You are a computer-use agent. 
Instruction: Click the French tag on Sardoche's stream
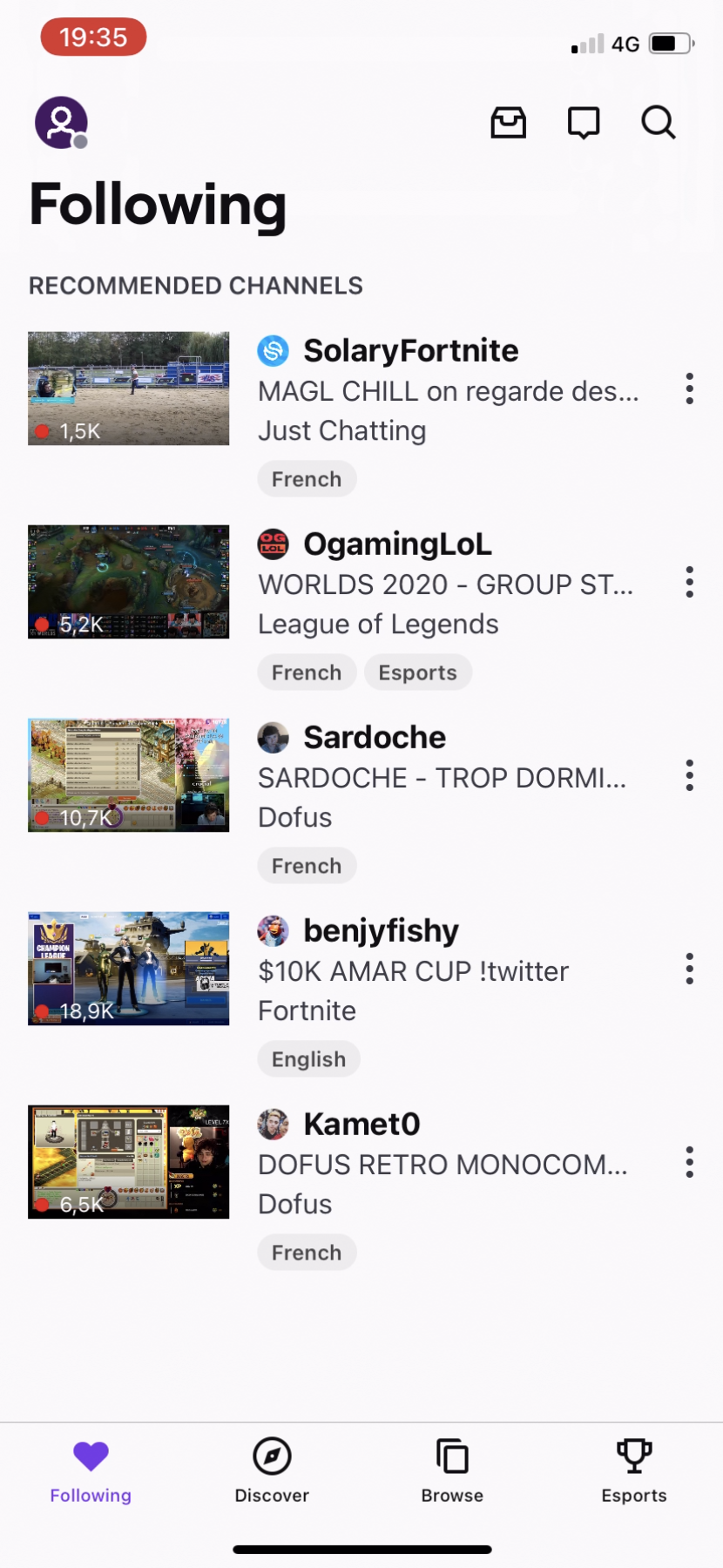pos(307,865)
